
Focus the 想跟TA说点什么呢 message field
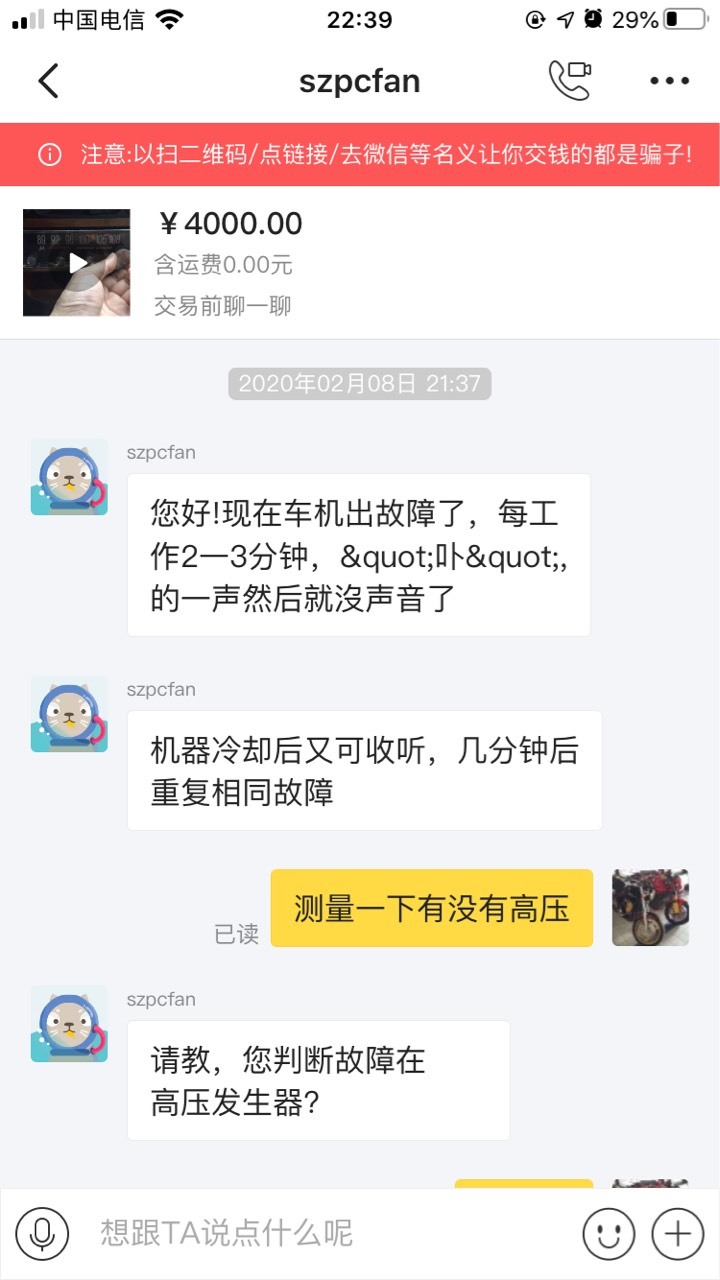click(x=330, y=1233)
